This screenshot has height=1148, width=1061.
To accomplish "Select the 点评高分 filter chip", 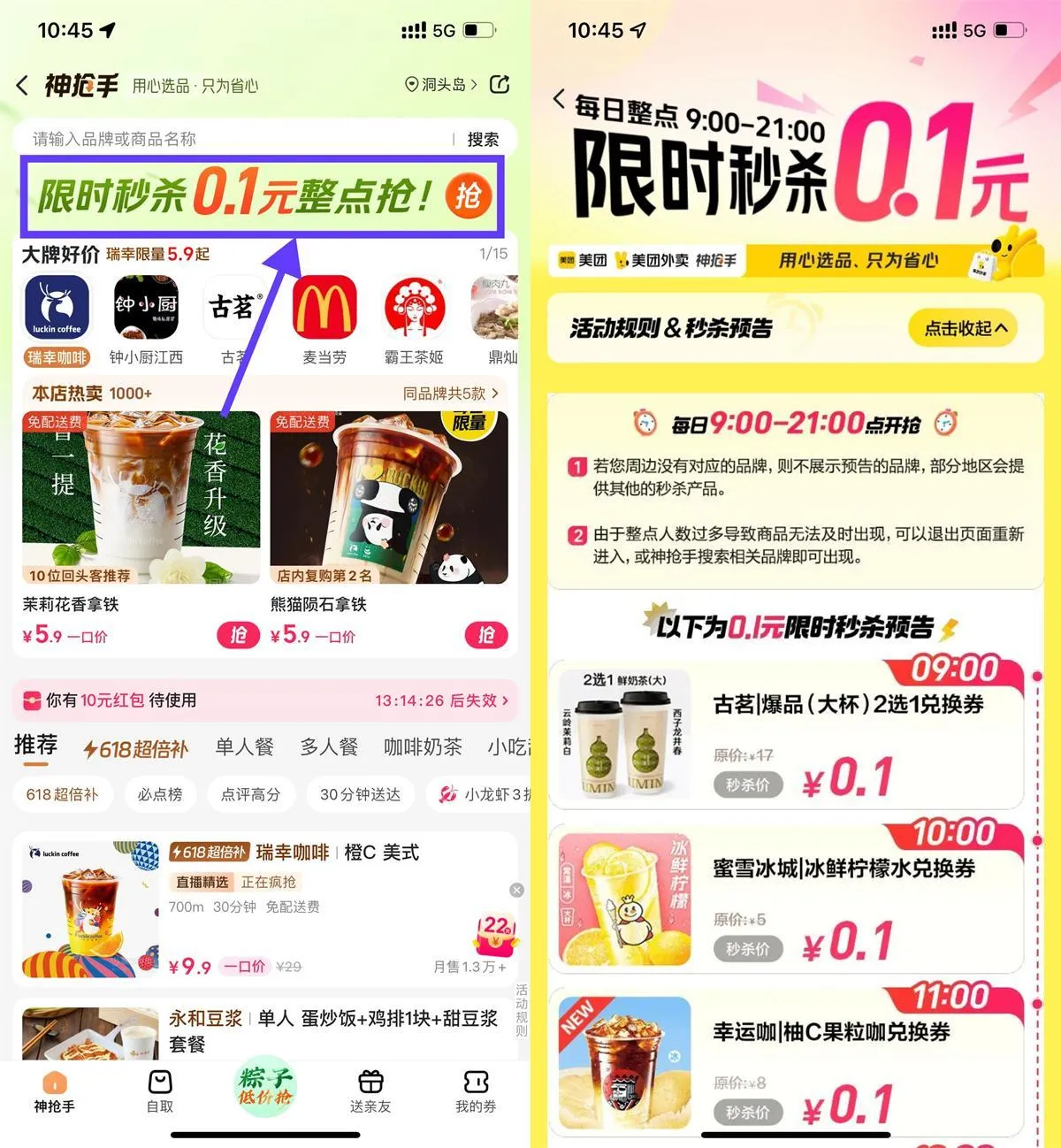I will pos(250,794).
